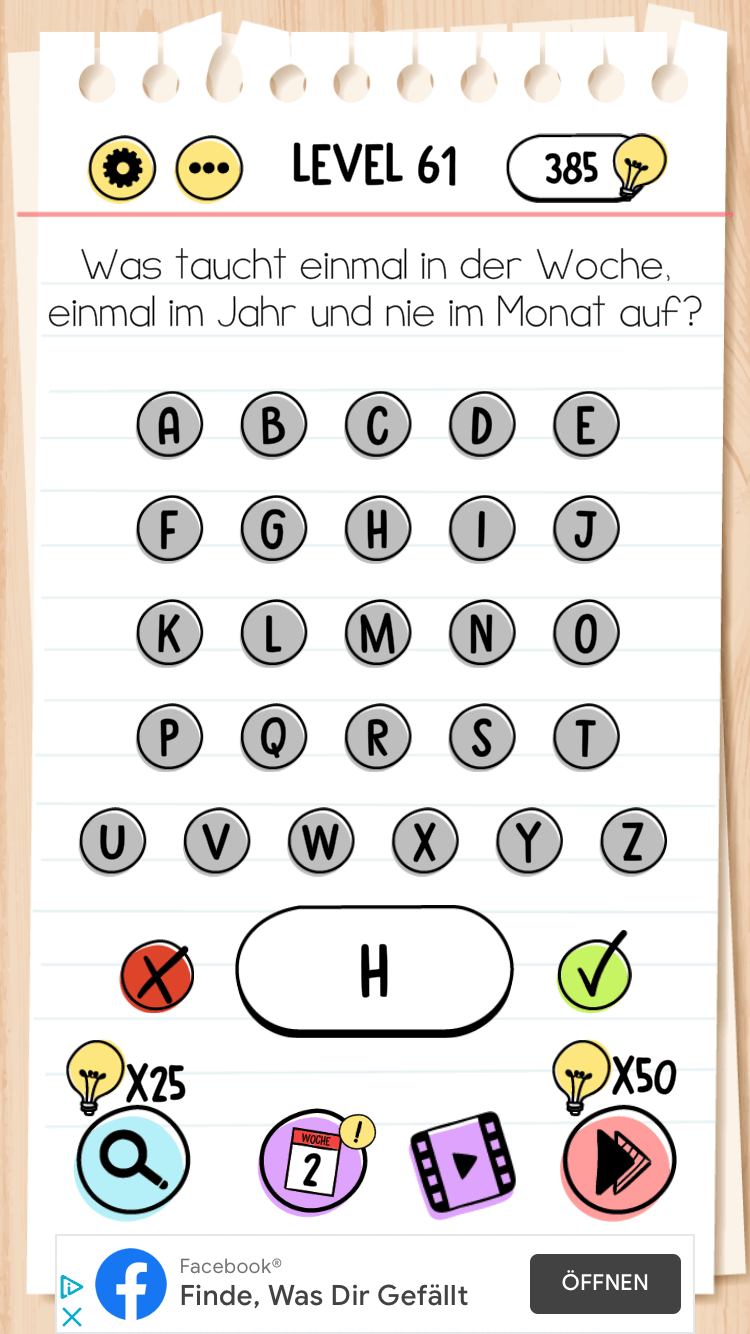
Task: Use the magnifying glass hint for 25 bulbs
Action: [x=131, y=1160]
